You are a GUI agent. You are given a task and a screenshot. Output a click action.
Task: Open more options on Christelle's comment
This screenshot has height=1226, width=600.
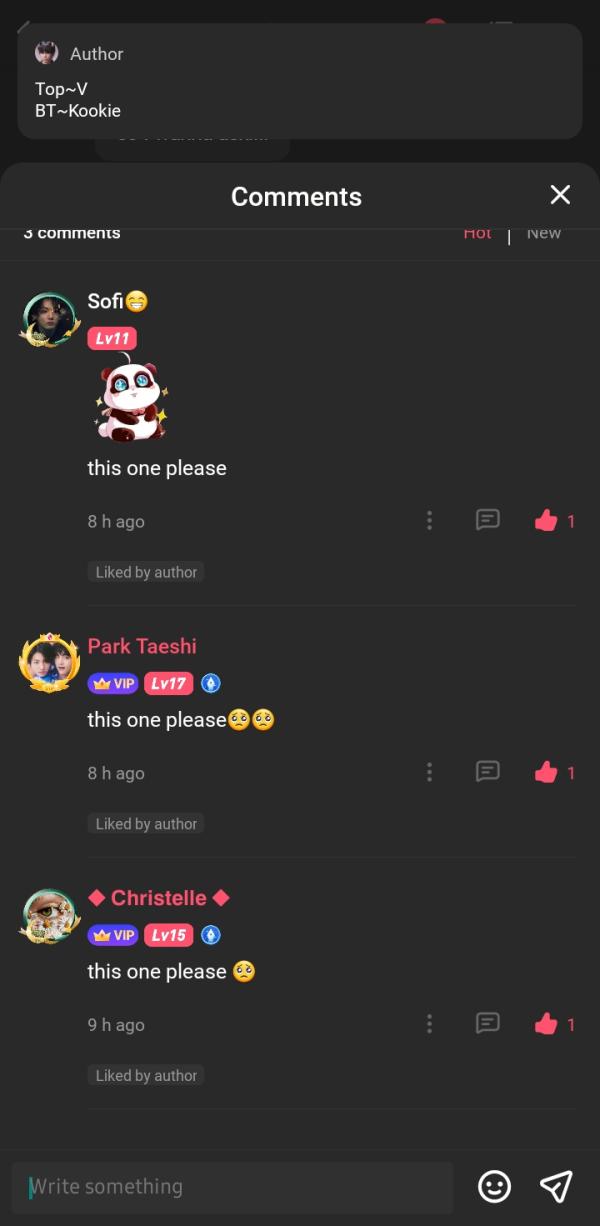(429, 1024)
